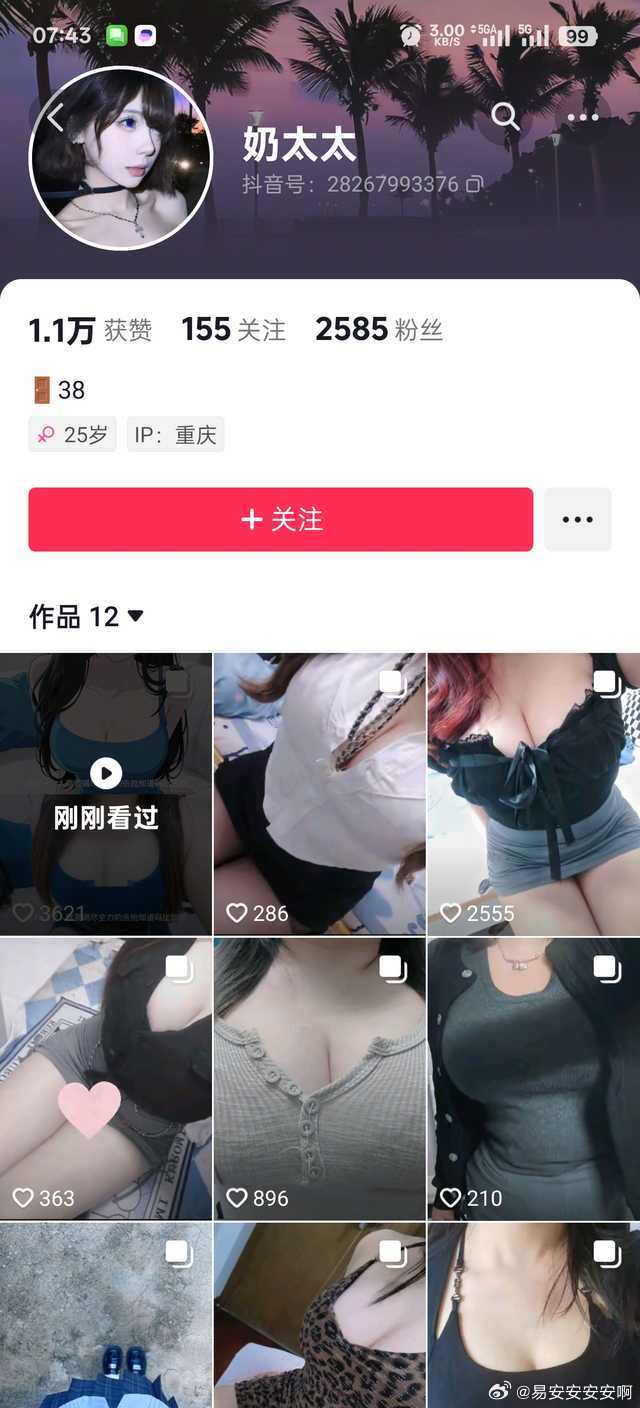Open search on this profile
Viewport: 640px width, 1408px height.
click(505, 117)
